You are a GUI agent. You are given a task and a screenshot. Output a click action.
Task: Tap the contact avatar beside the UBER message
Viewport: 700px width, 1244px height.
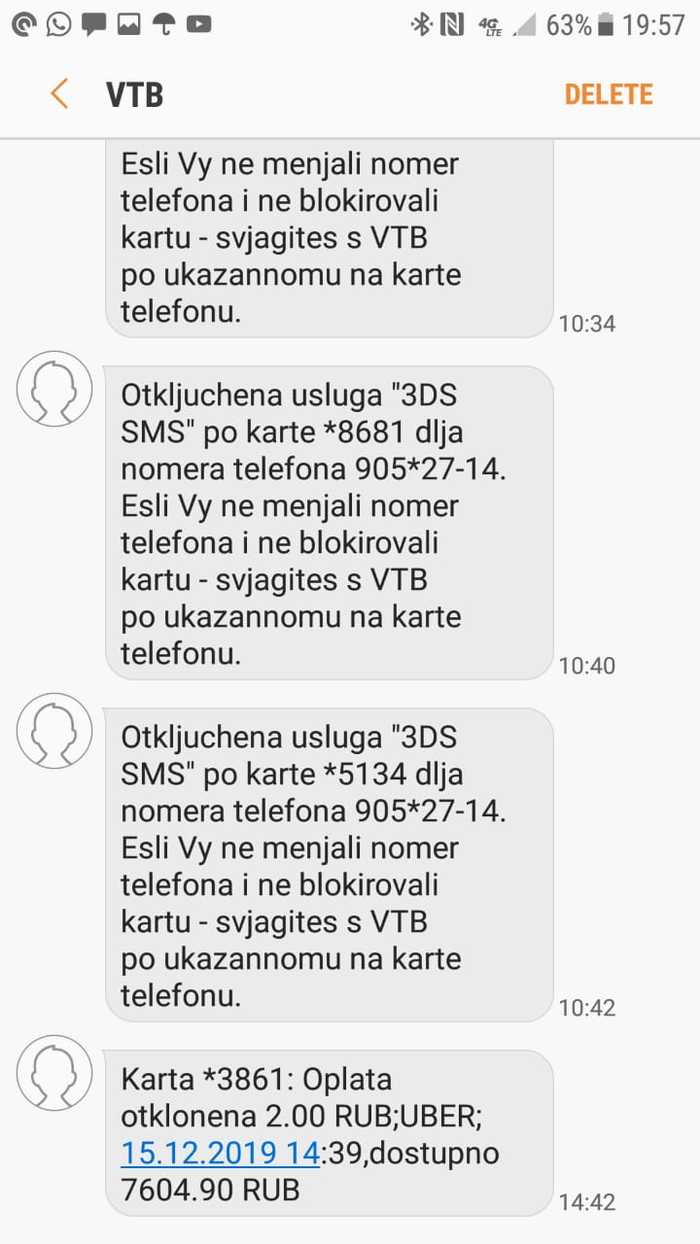pos(54,1072)
